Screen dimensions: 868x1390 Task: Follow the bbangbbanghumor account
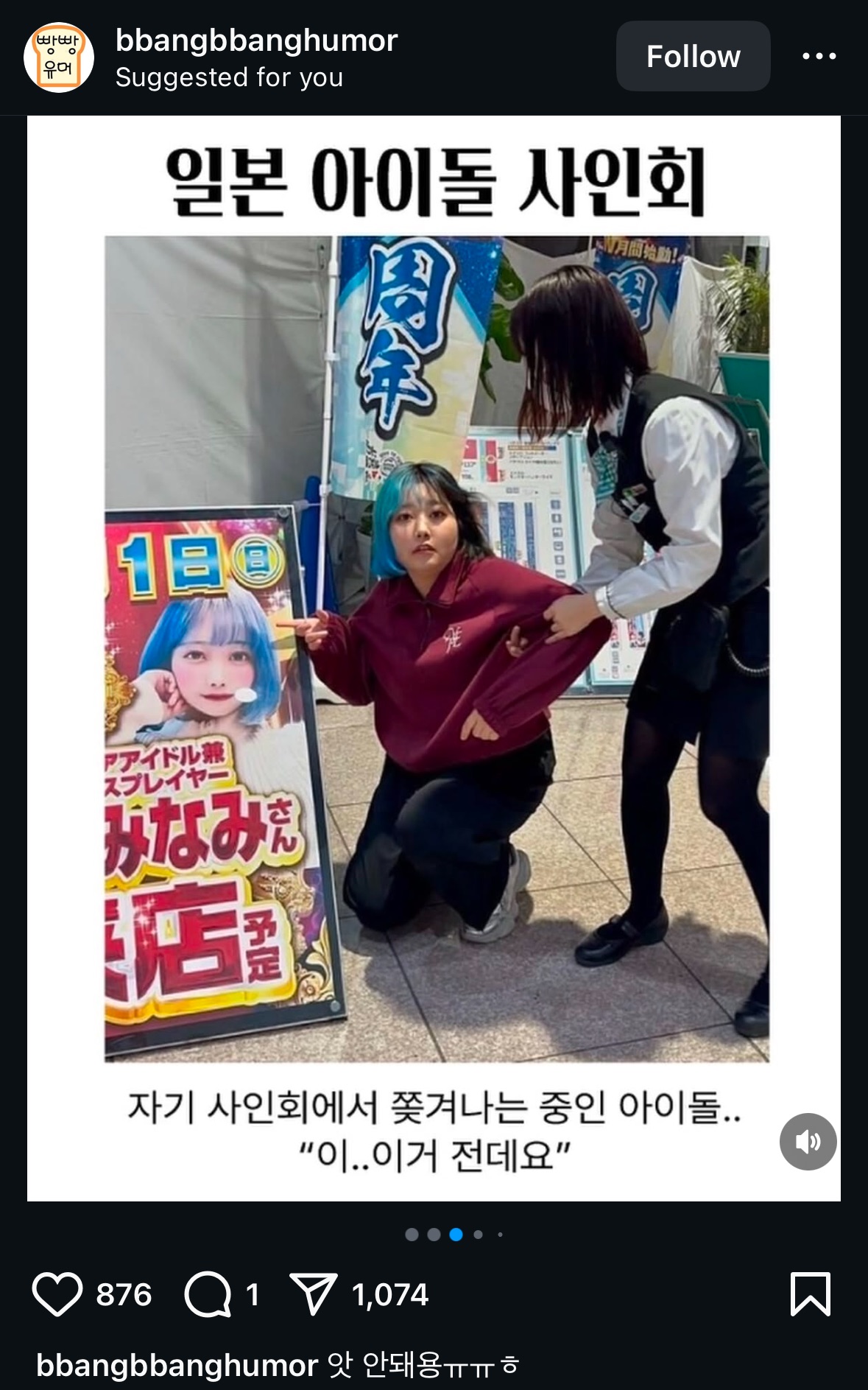coord(693,56)
